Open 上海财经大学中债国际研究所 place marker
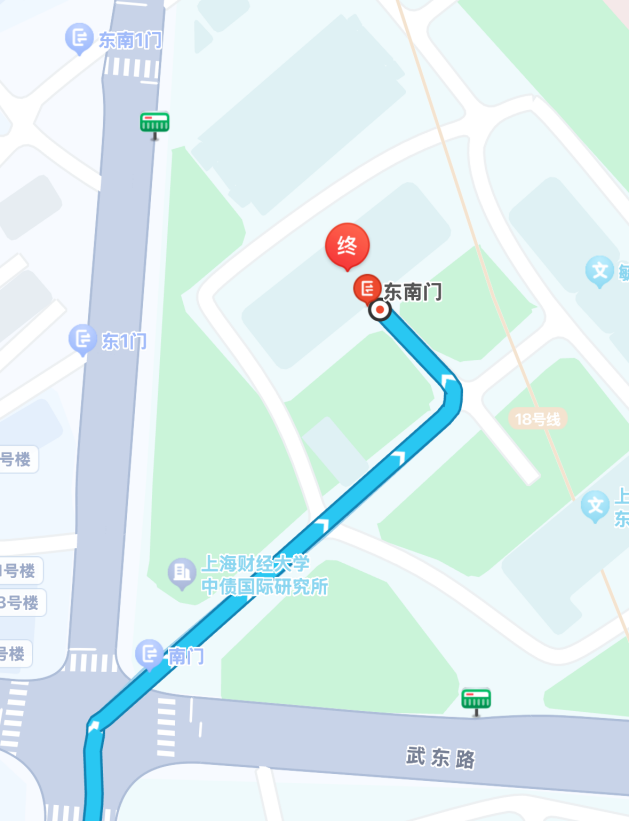This screenshot has height=821, width=629. 181,573
